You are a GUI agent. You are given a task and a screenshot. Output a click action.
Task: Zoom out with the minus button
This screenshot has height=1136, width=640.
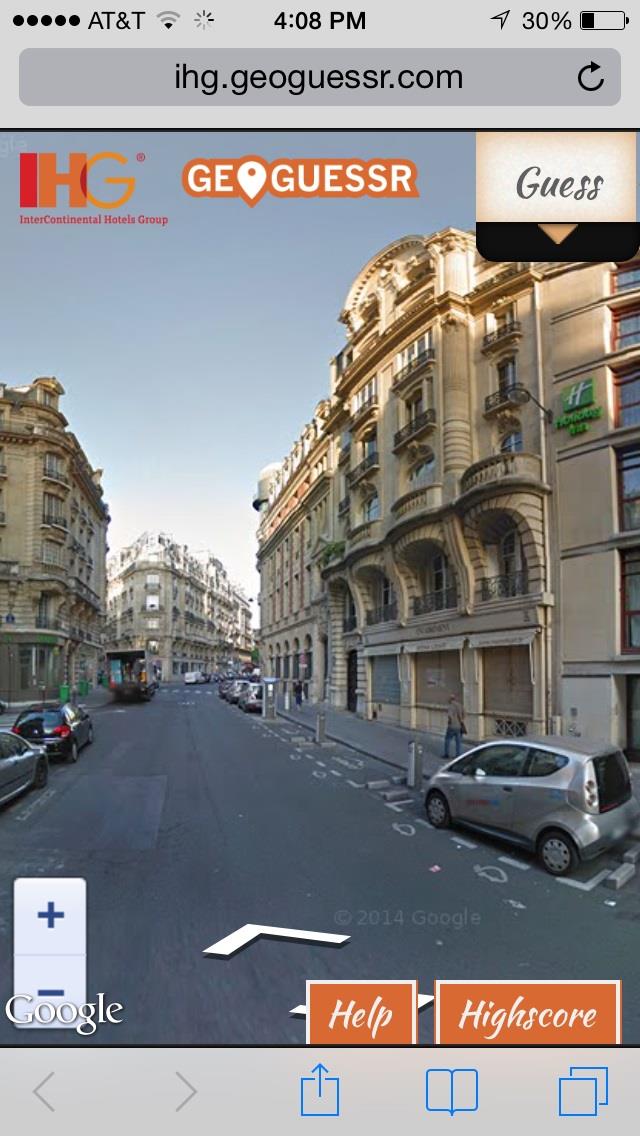pyautogui.click(x=50, y=990)
